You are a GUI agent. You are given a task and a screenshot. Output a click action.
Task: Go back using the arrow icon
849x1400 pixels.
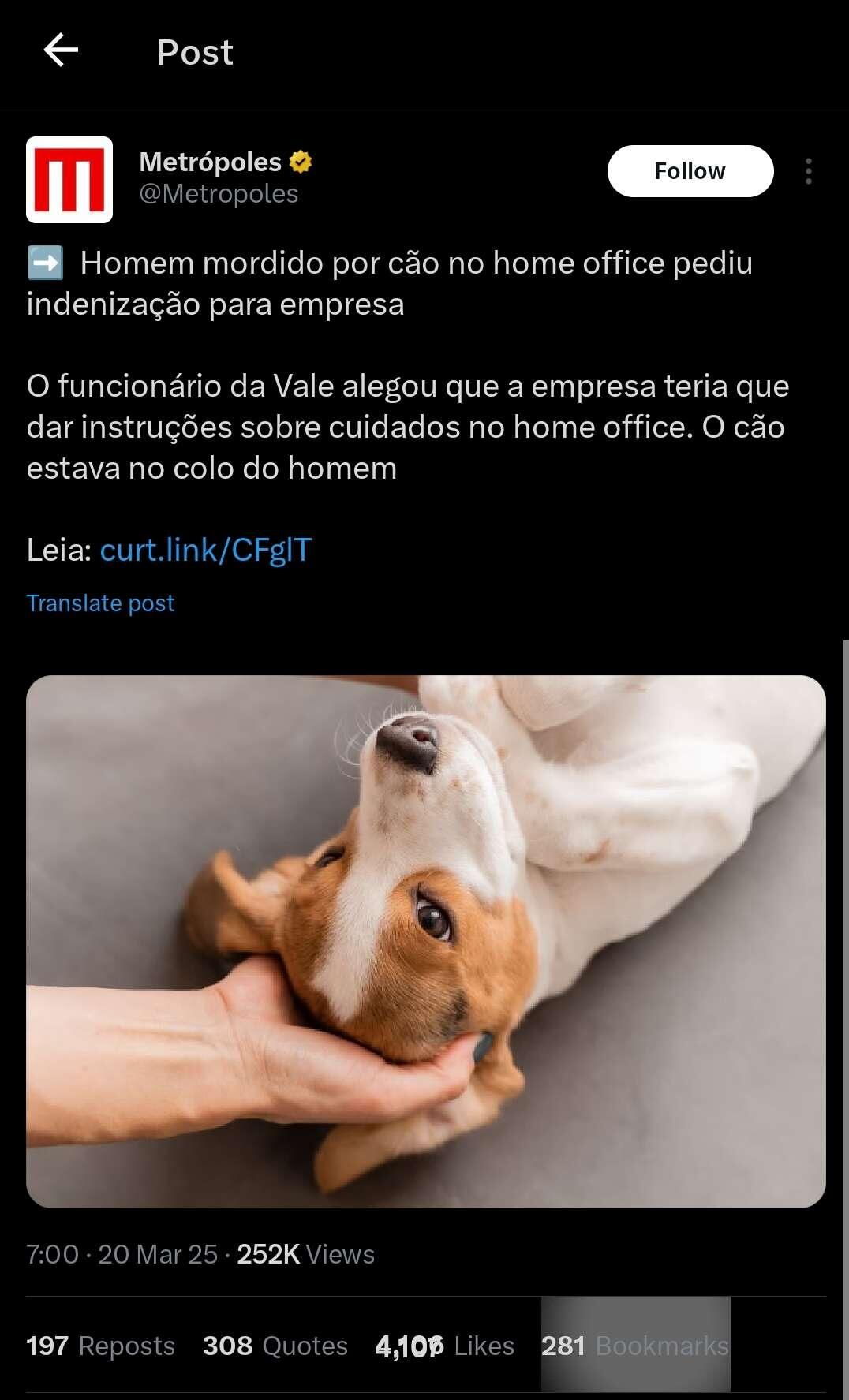point(61,51)
